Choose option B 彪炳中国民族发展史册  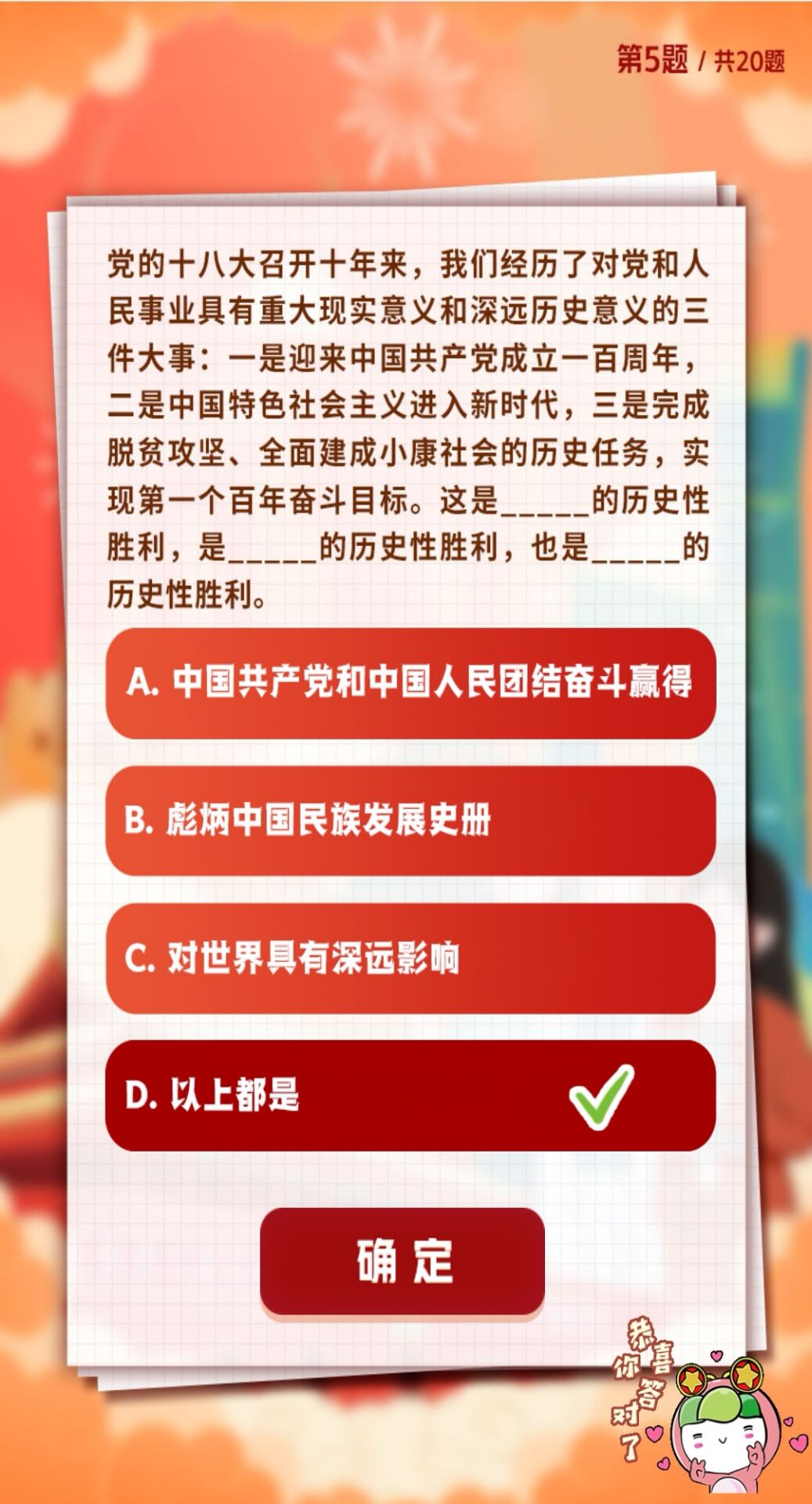[410, 820]
